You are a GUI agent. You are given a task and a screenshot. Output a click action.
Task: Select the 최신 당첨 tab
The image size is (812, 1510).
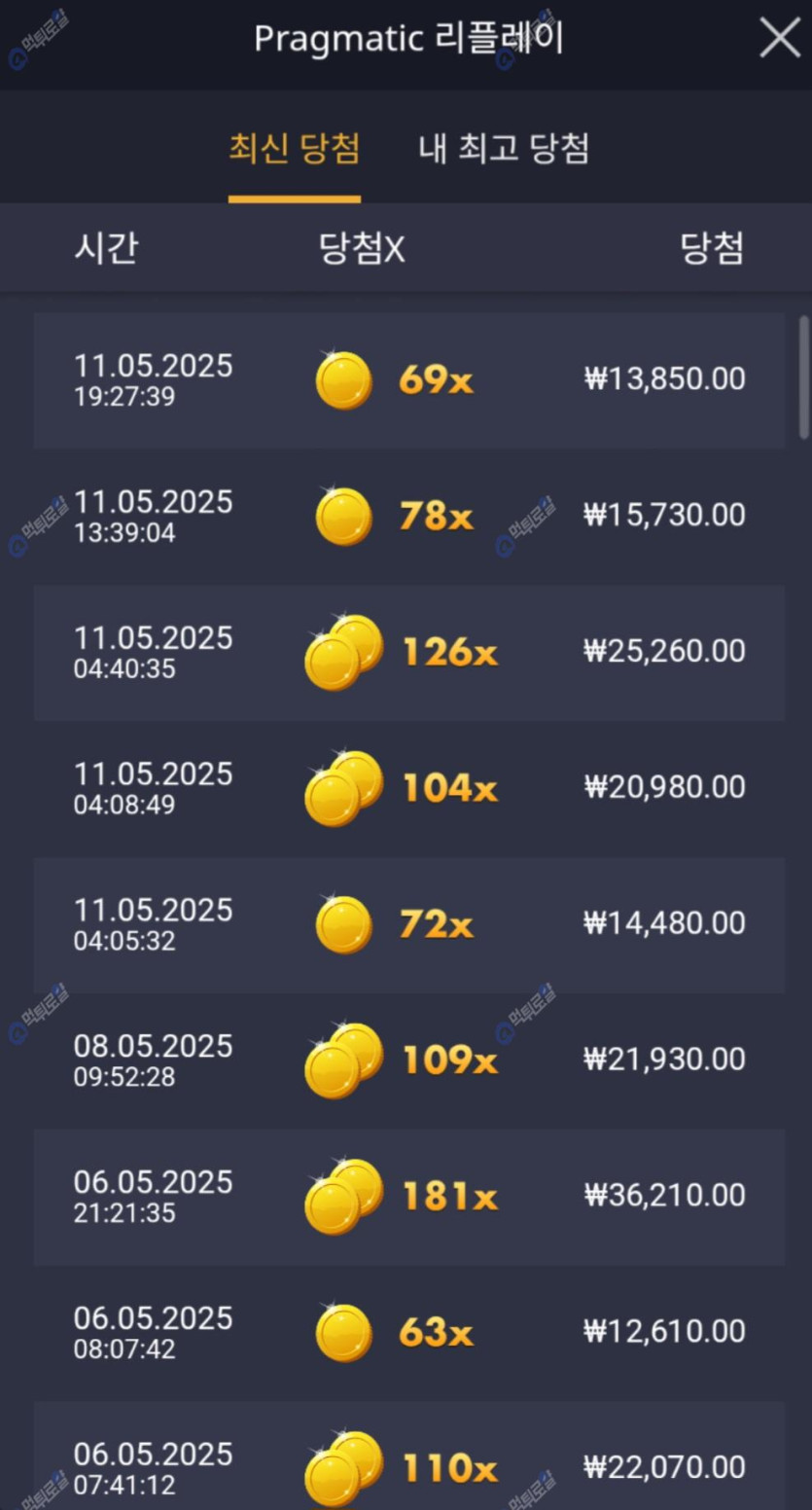pos(294,149)
